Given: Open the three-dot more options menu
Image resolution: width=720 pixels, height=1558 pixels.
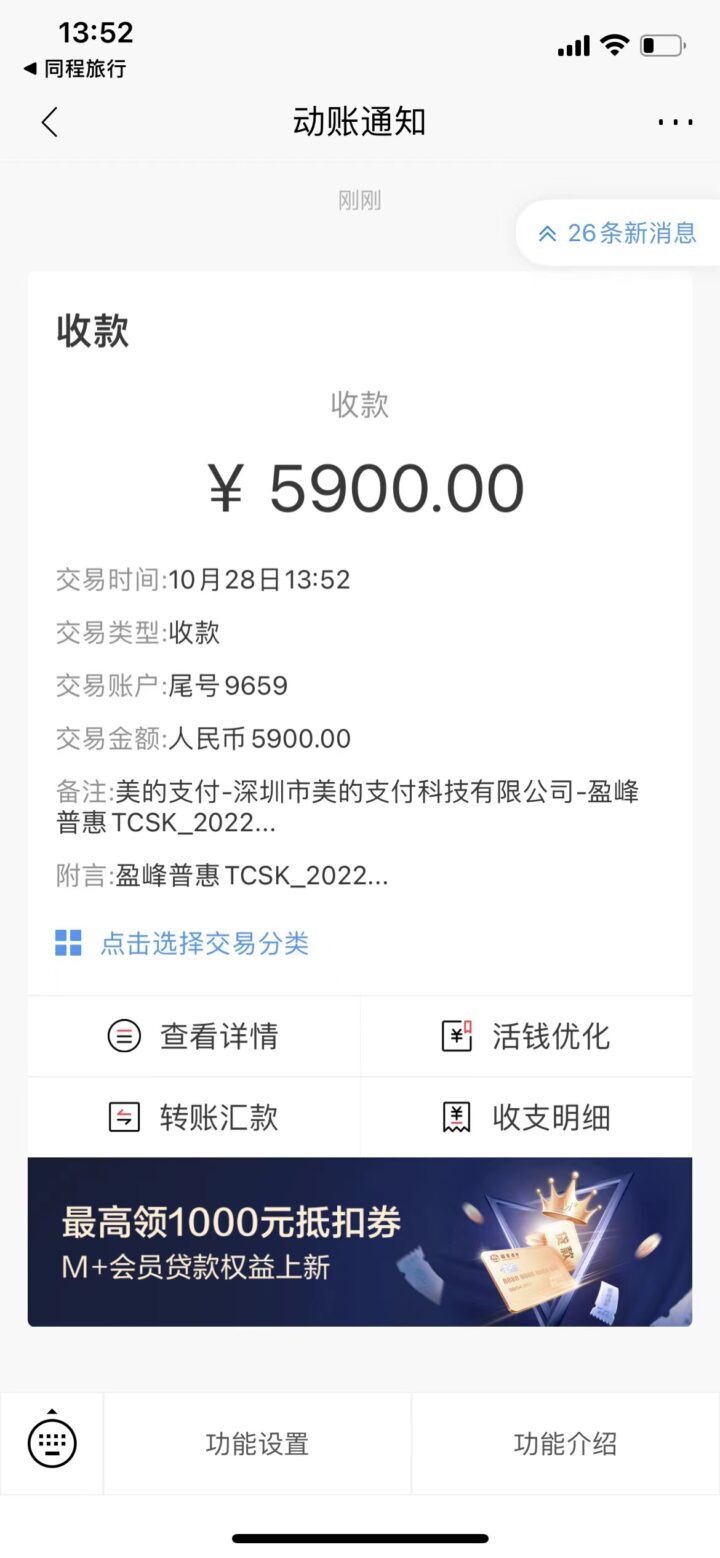Looking at the screenshot, I should click(675, 121).
